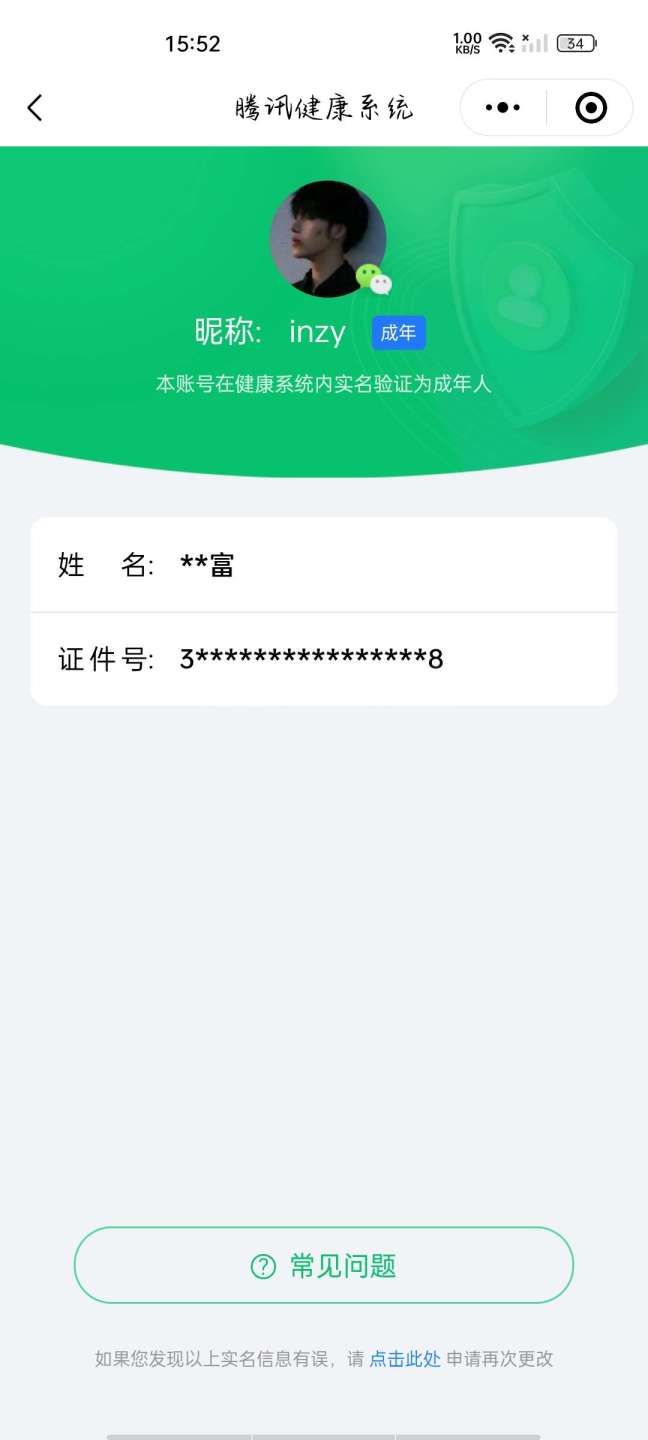Tap the 点击此处 link to request changes

[x=405, y=1359]
